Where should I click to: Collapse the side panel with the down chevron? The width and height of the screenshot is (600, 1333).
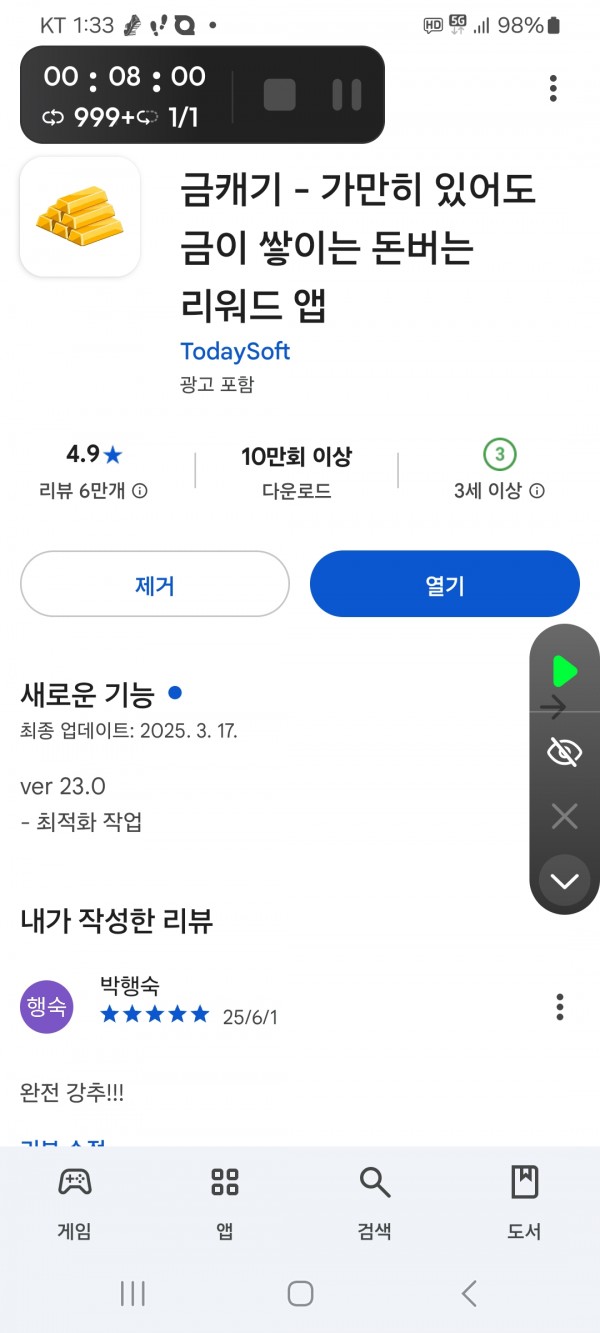point(565,881)
